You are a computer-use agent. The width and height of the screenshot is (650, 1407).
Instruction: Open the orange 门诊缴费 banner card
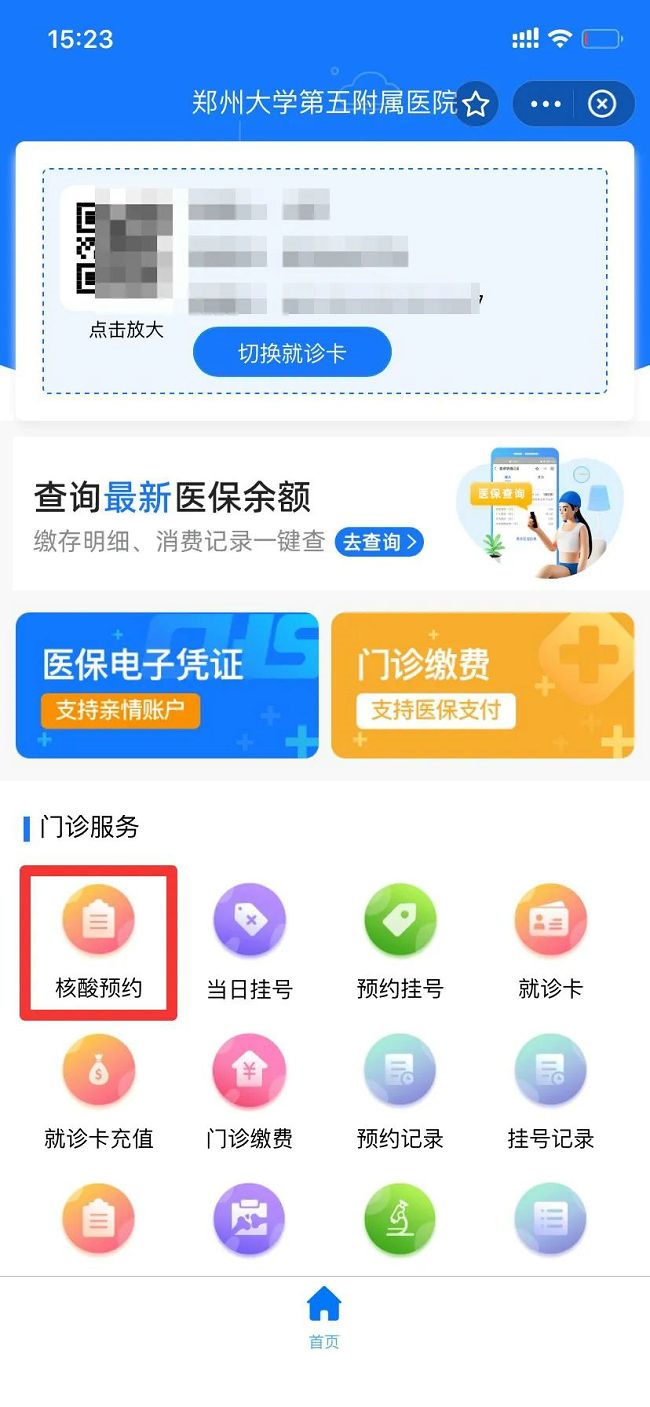[x=482, y=685]
